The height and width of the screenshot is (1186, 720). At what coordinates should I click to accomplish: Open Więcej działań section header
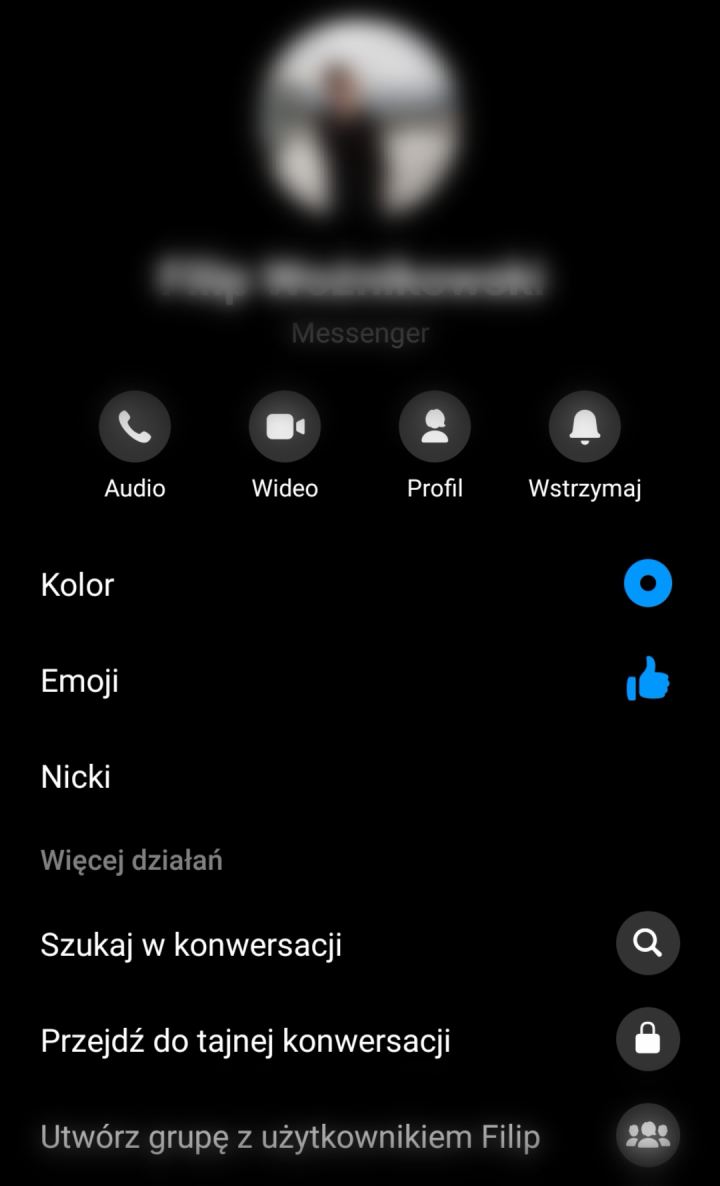pyautogui.click(x=130, y=859)
